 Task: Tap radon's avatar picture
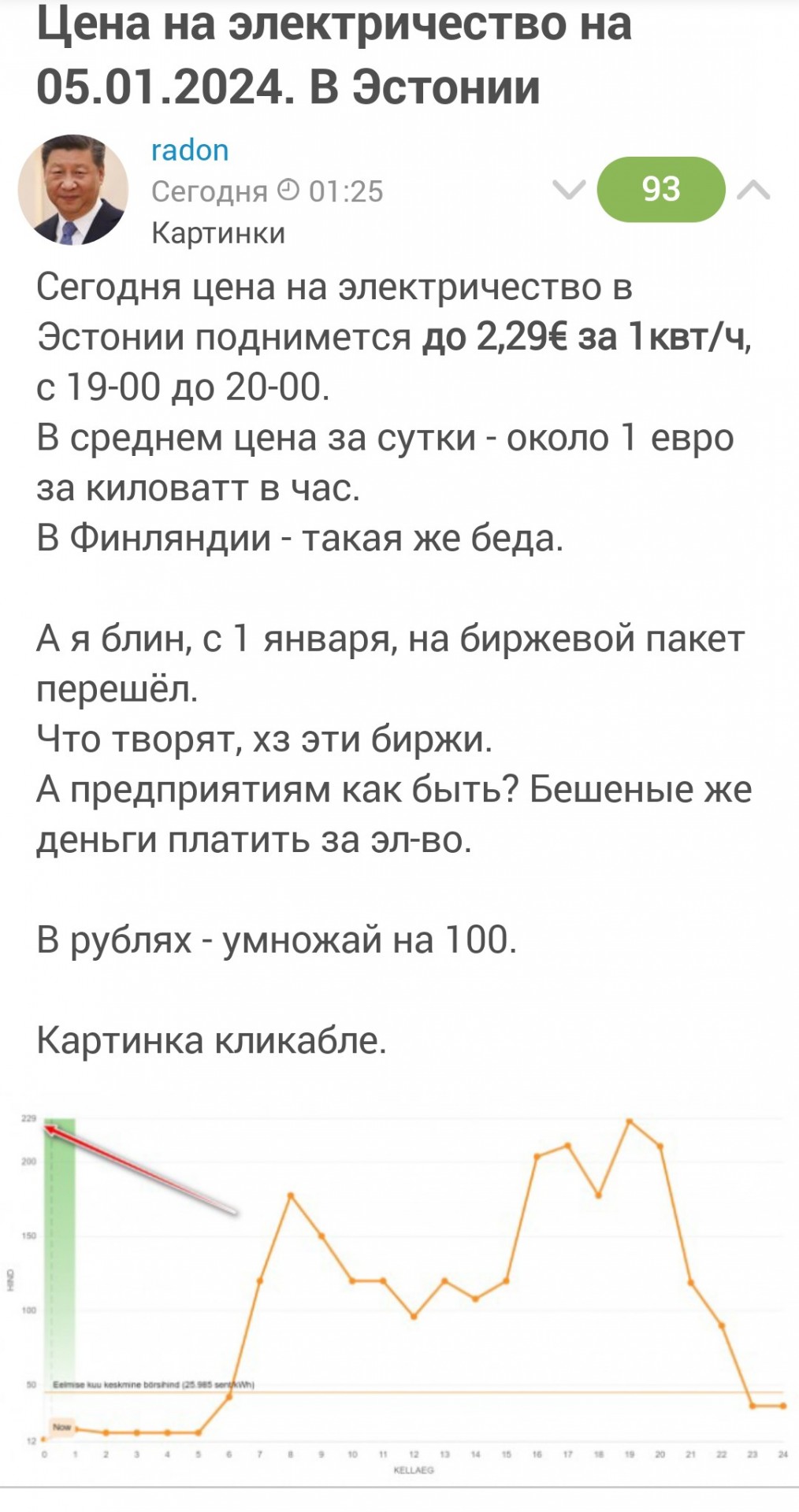click(x=73, y=190)
